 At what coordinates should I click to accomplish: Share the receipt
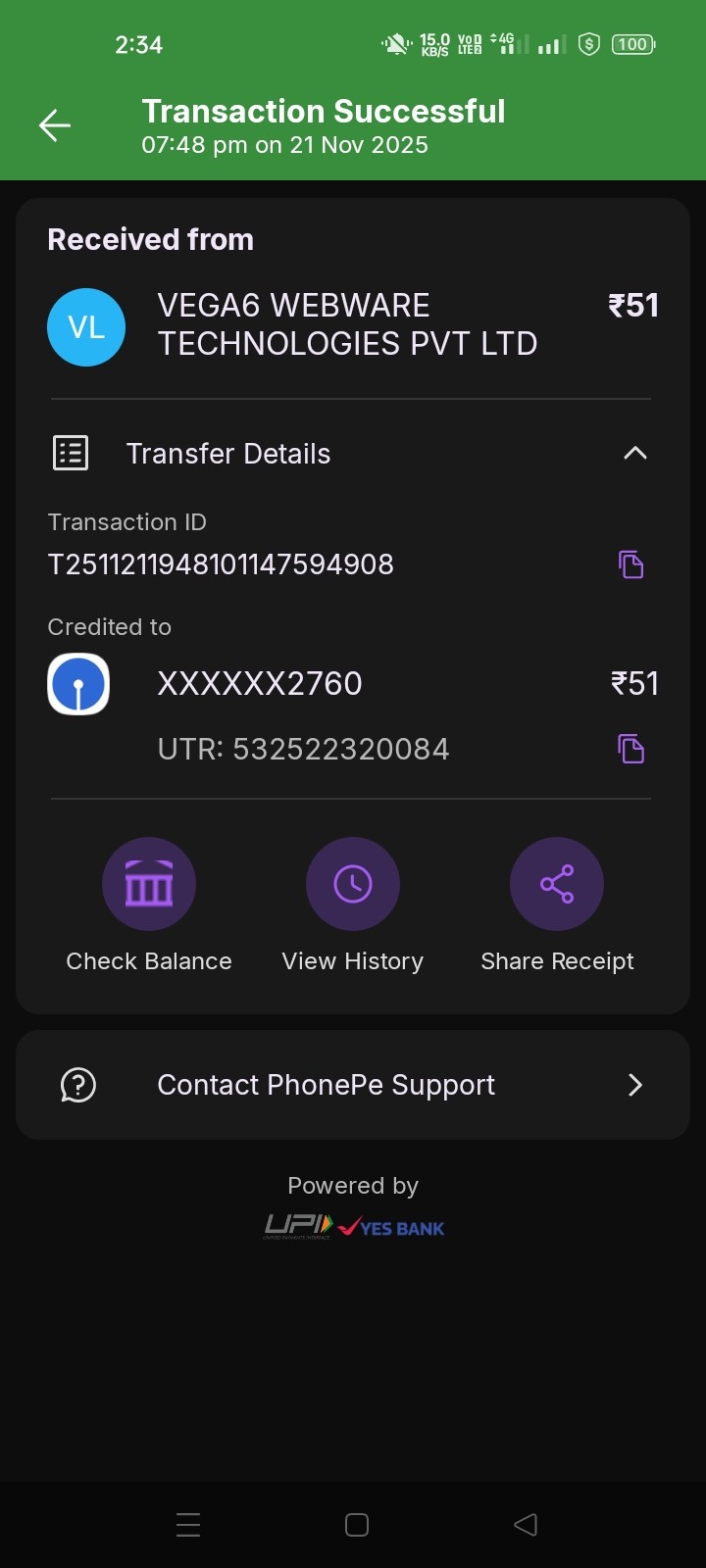557,885
